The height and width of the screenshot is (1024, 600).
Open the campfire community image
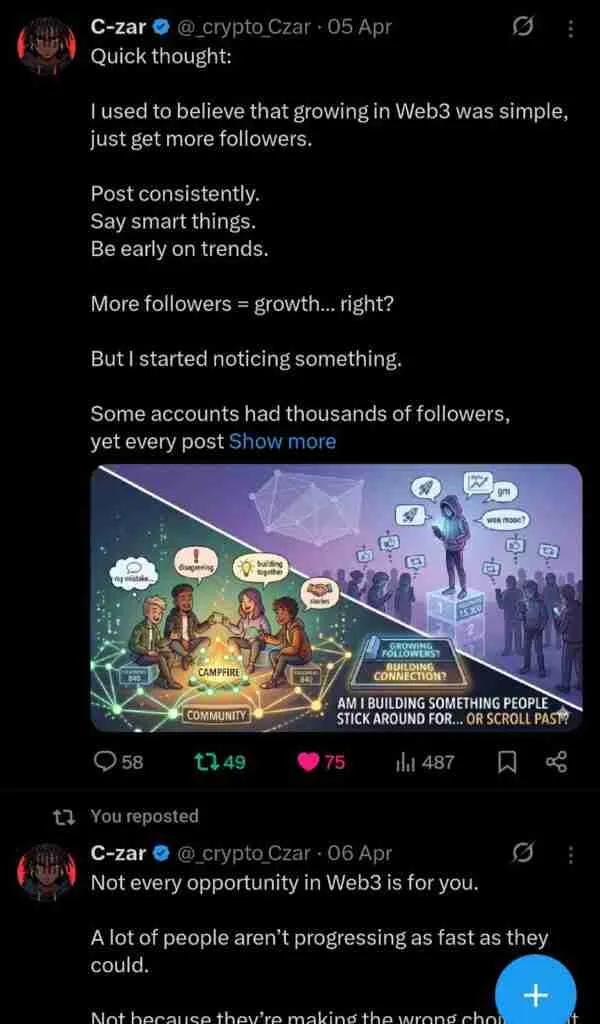pyautogui.click(x=336, y=598)
